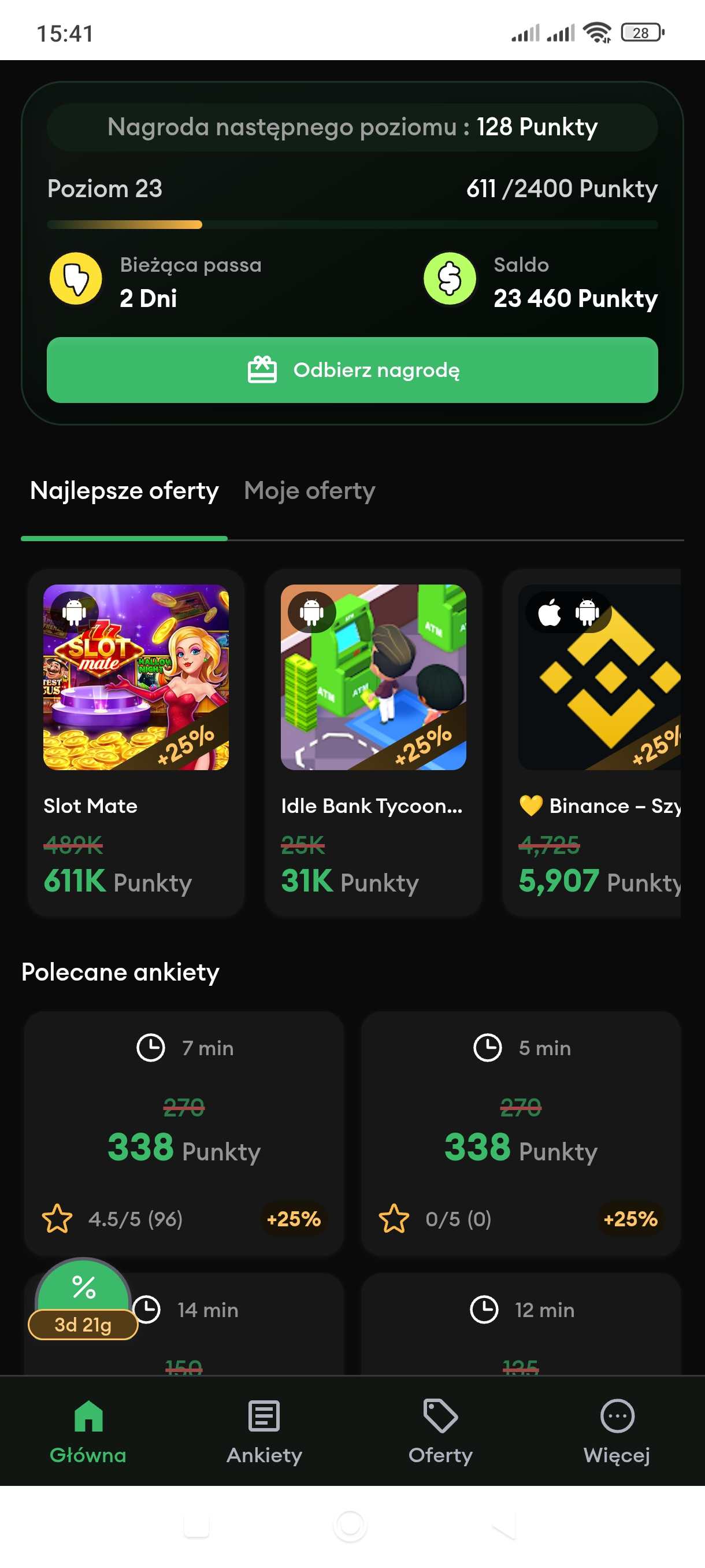Switch to the Moje oferty tab

point(310,491)
